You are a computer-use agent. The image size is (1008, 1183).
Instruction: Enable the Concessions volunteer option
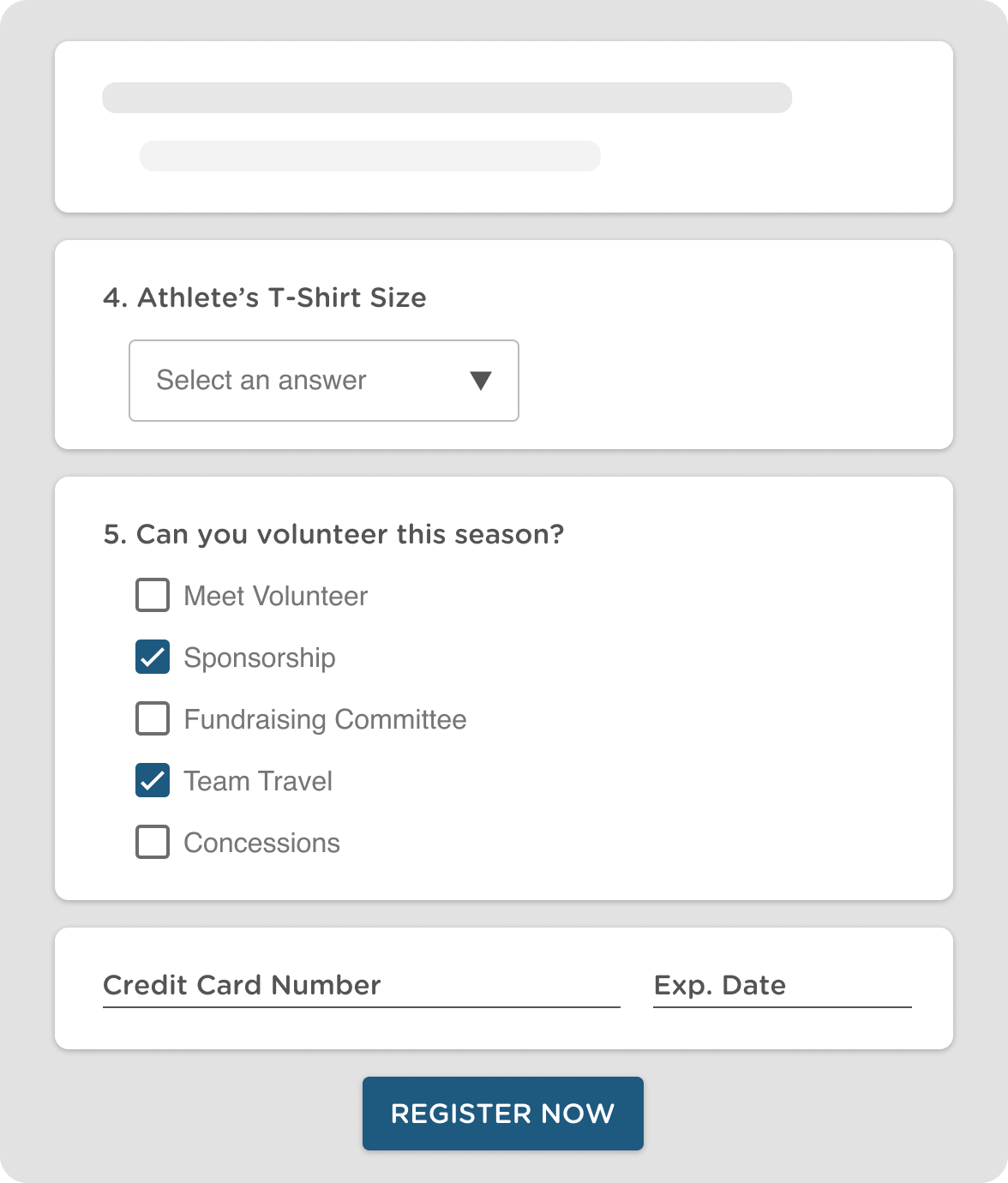pos(152,843)
